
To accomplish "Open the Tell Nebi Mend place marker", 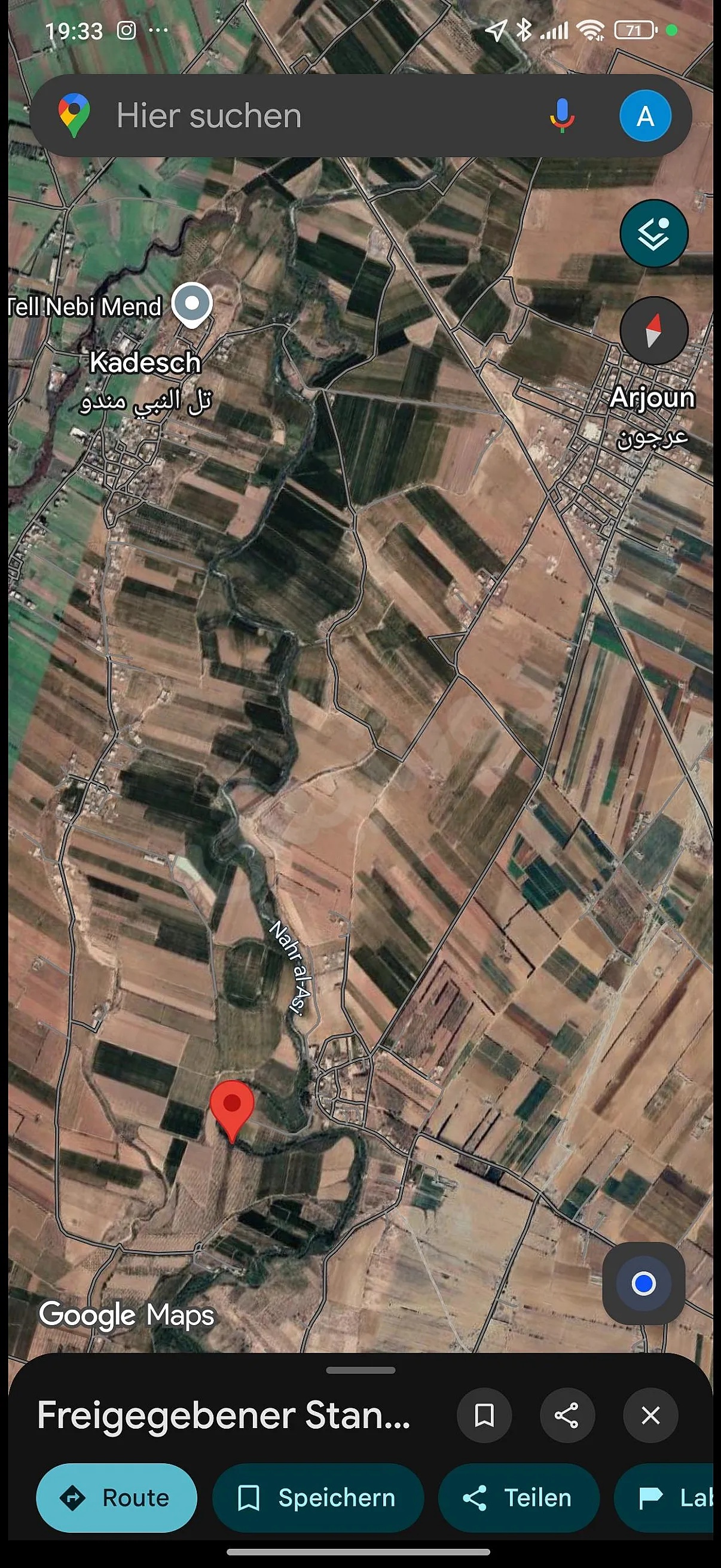I will tap(193, 304).
